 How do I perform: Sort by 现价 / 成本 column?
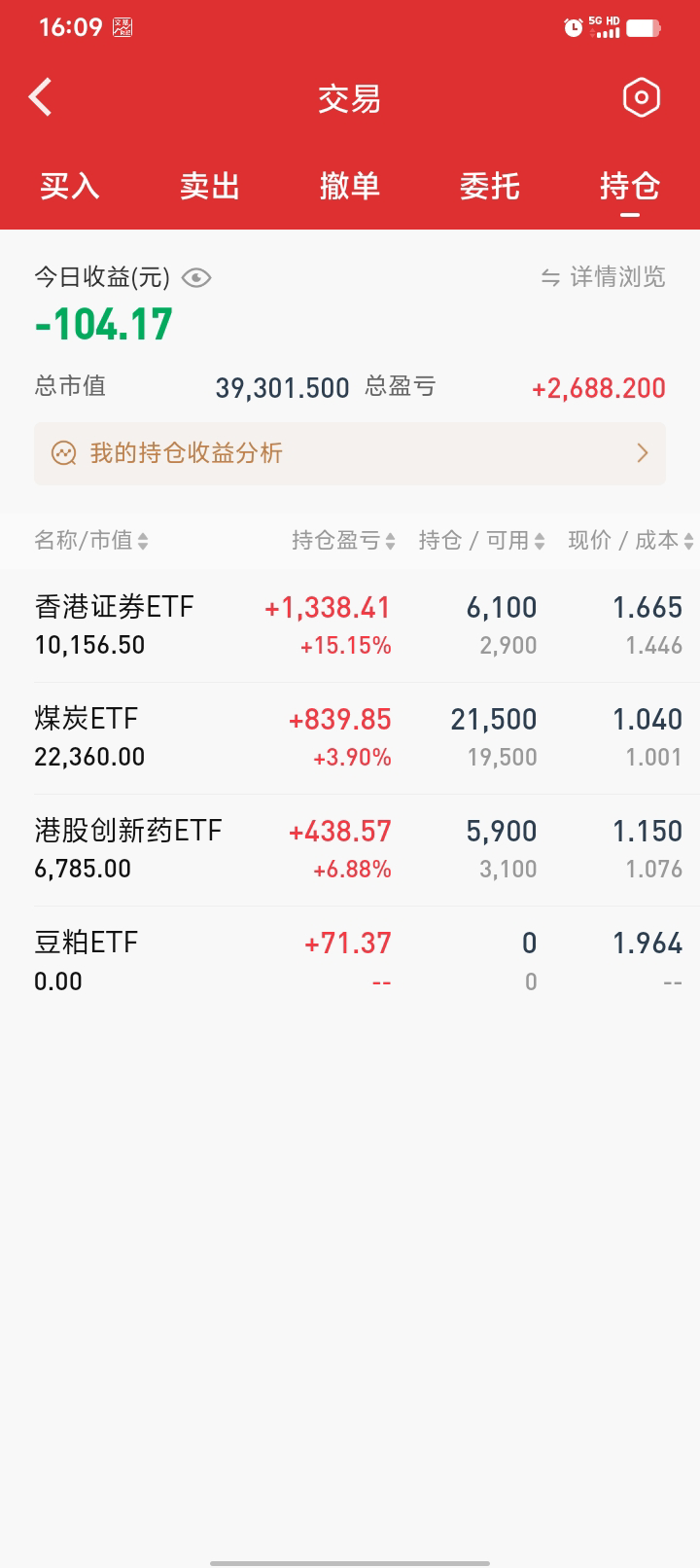click(x=630, y=541)
